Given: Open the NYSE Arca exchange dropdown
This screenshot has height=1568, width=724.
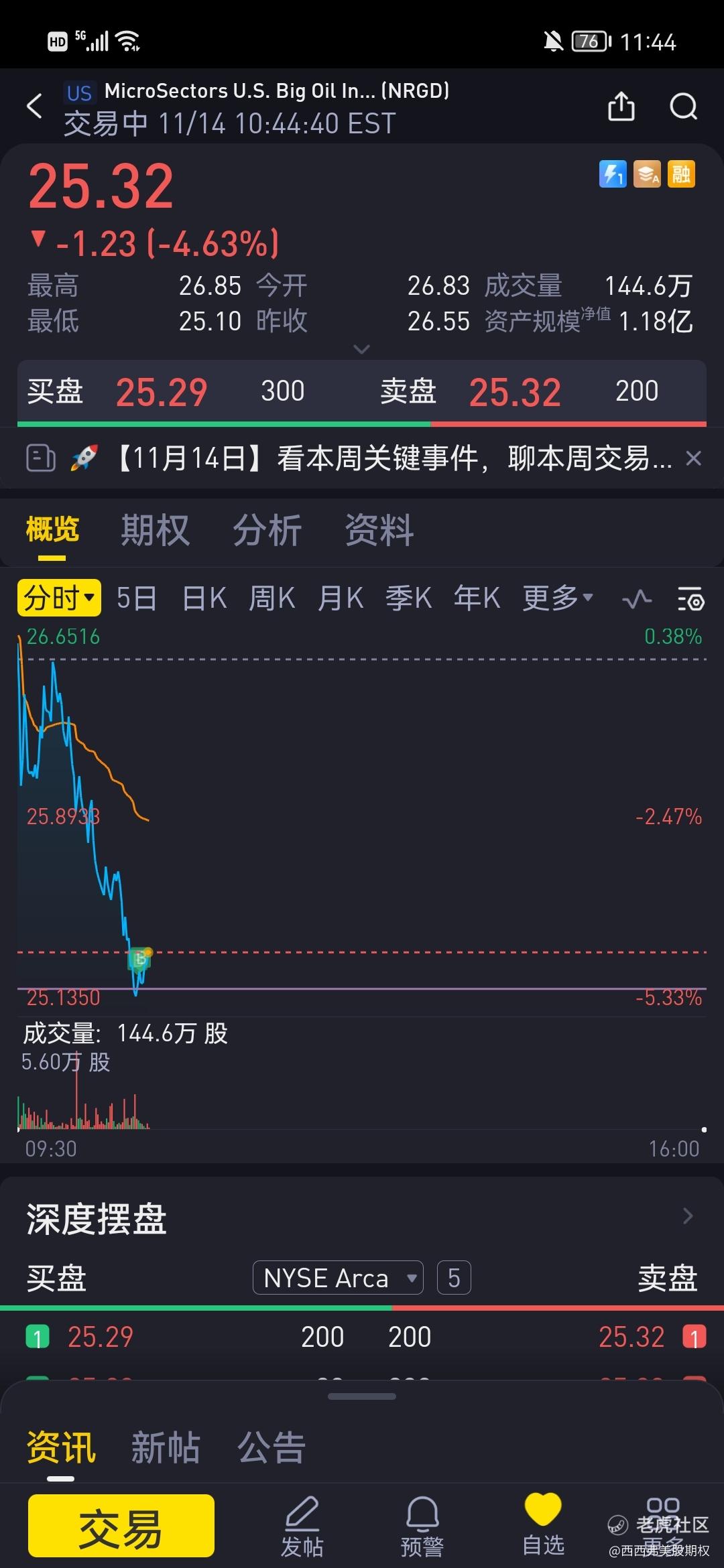Looking at the screenshot, I should [x=338, y=1278].
